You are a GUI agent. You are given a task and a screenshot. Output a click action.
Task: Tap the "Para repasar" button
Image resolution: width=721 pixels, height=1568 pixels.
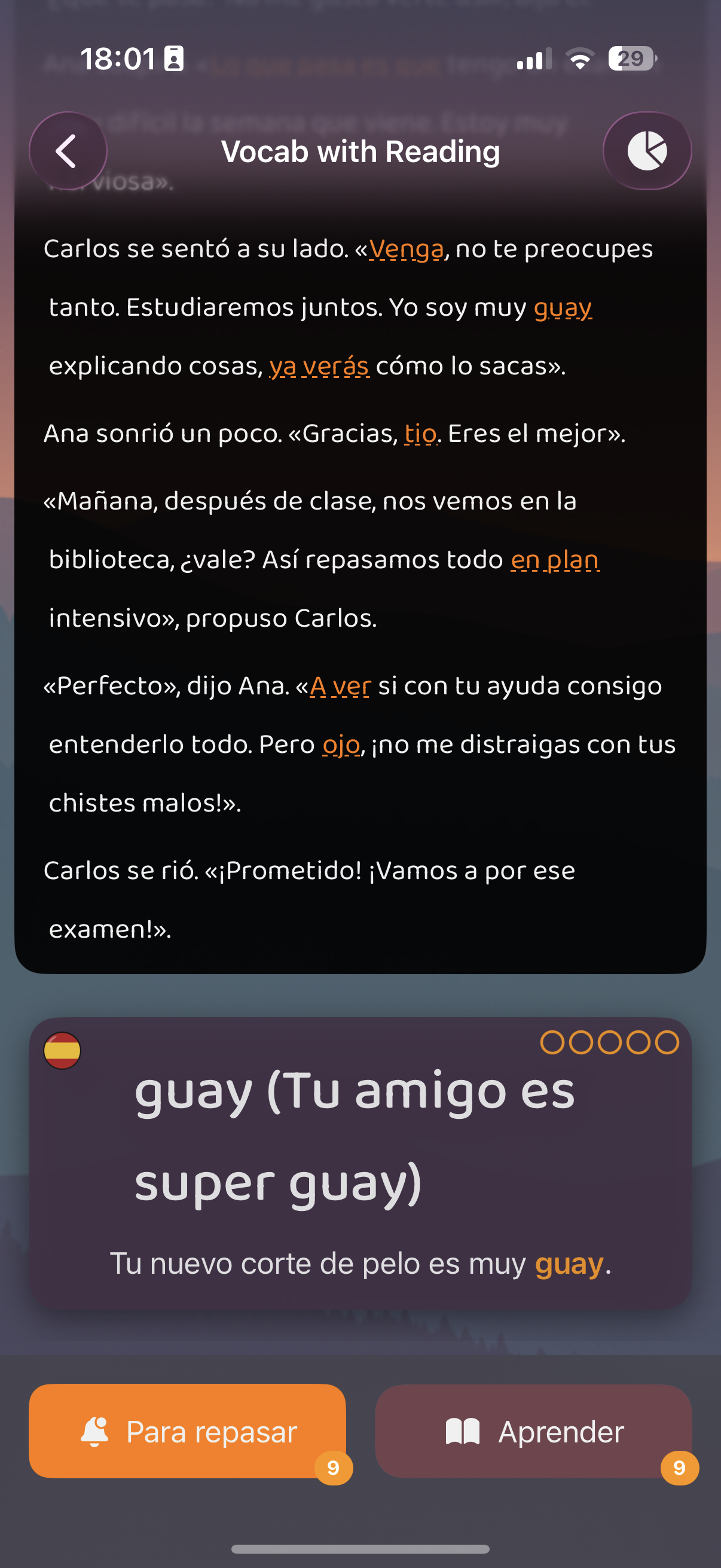point(187,1431)
